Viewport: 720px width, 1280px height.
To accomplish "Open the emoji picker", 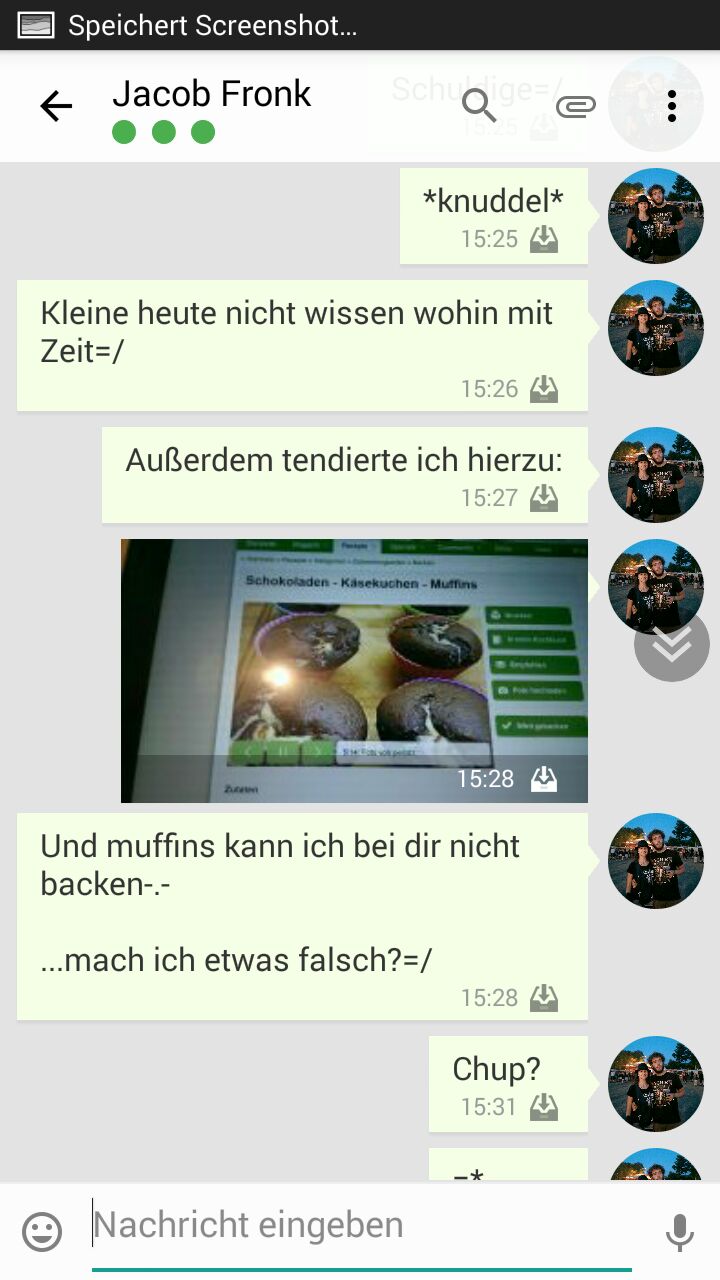I will point(42,1231).
